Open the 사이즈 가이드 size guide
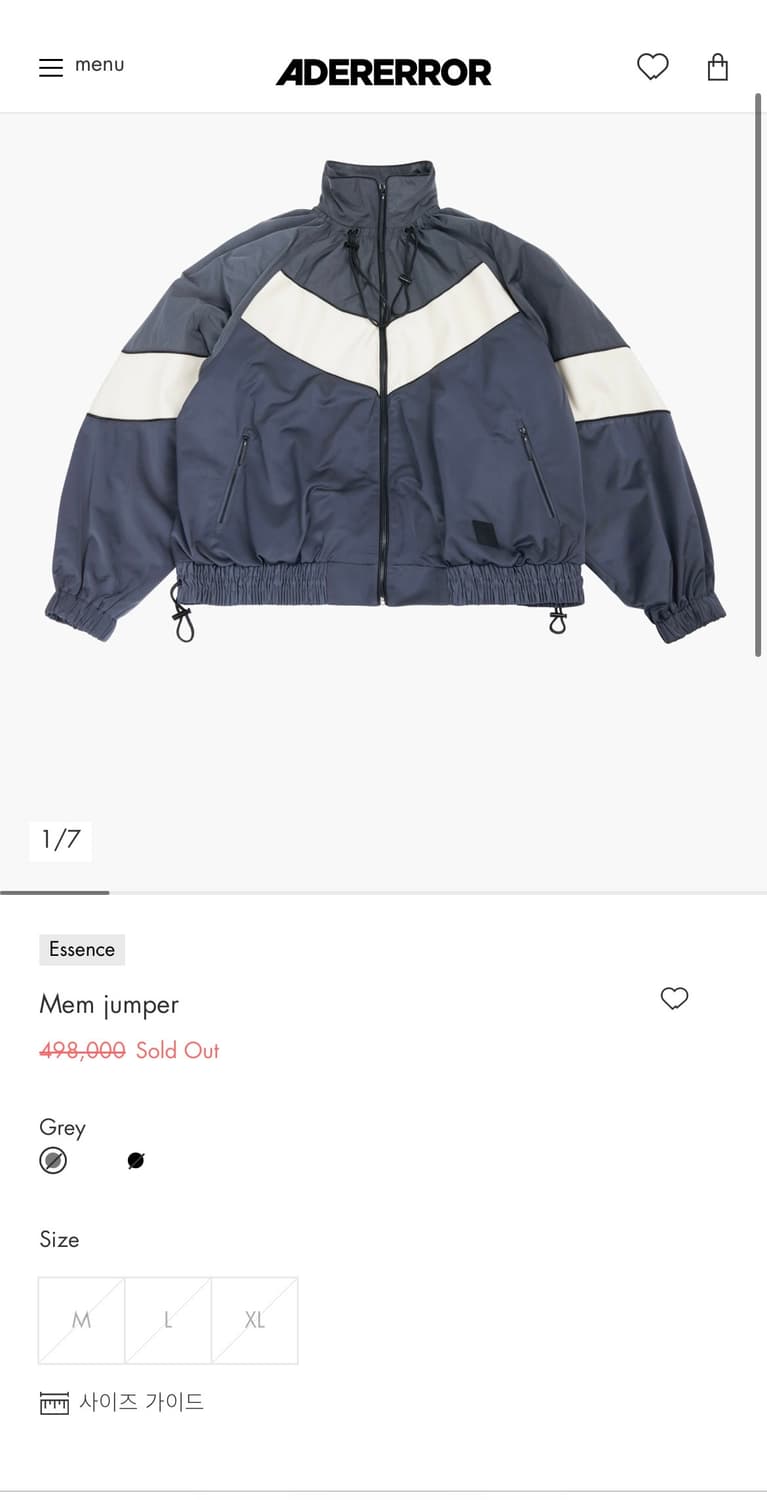 [122, 1402]
